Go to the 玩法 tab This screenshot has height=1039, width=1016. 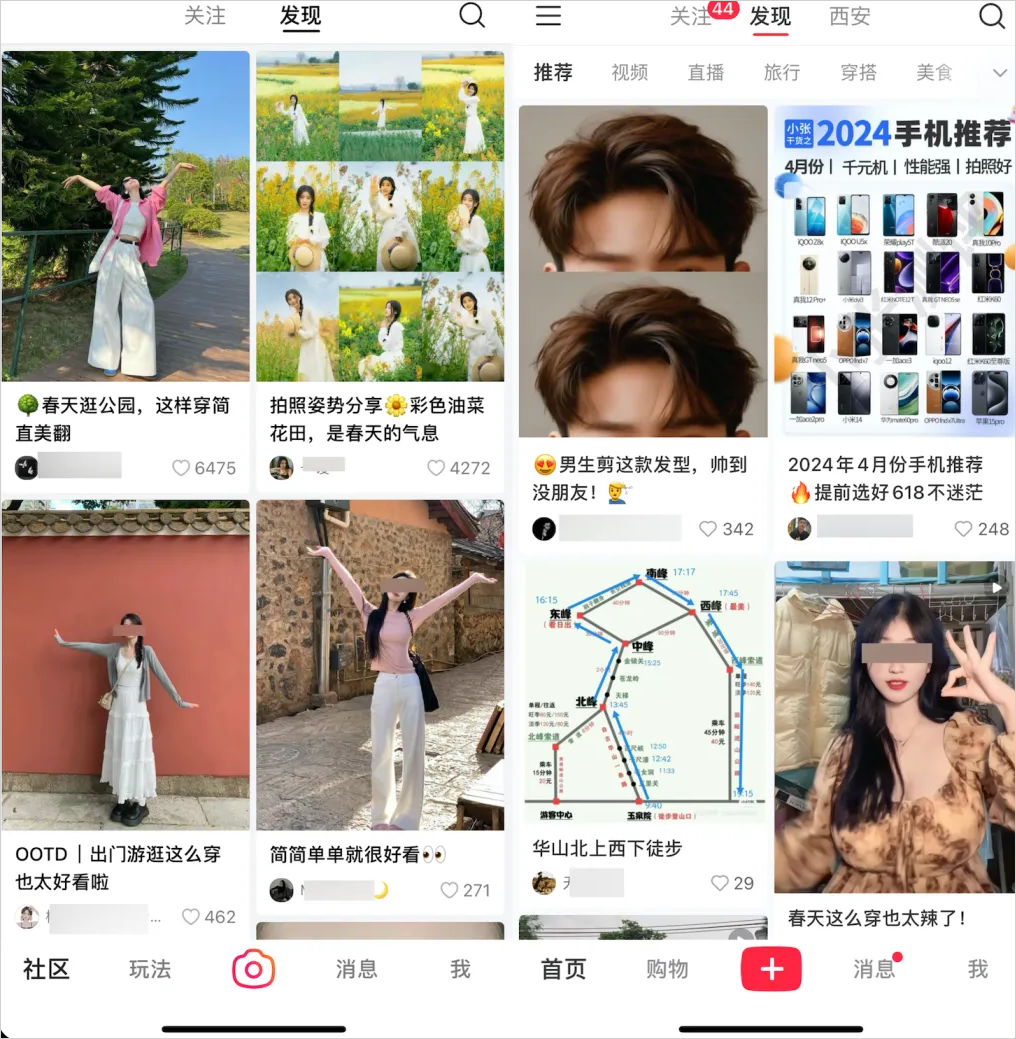(x=150, y=969)
